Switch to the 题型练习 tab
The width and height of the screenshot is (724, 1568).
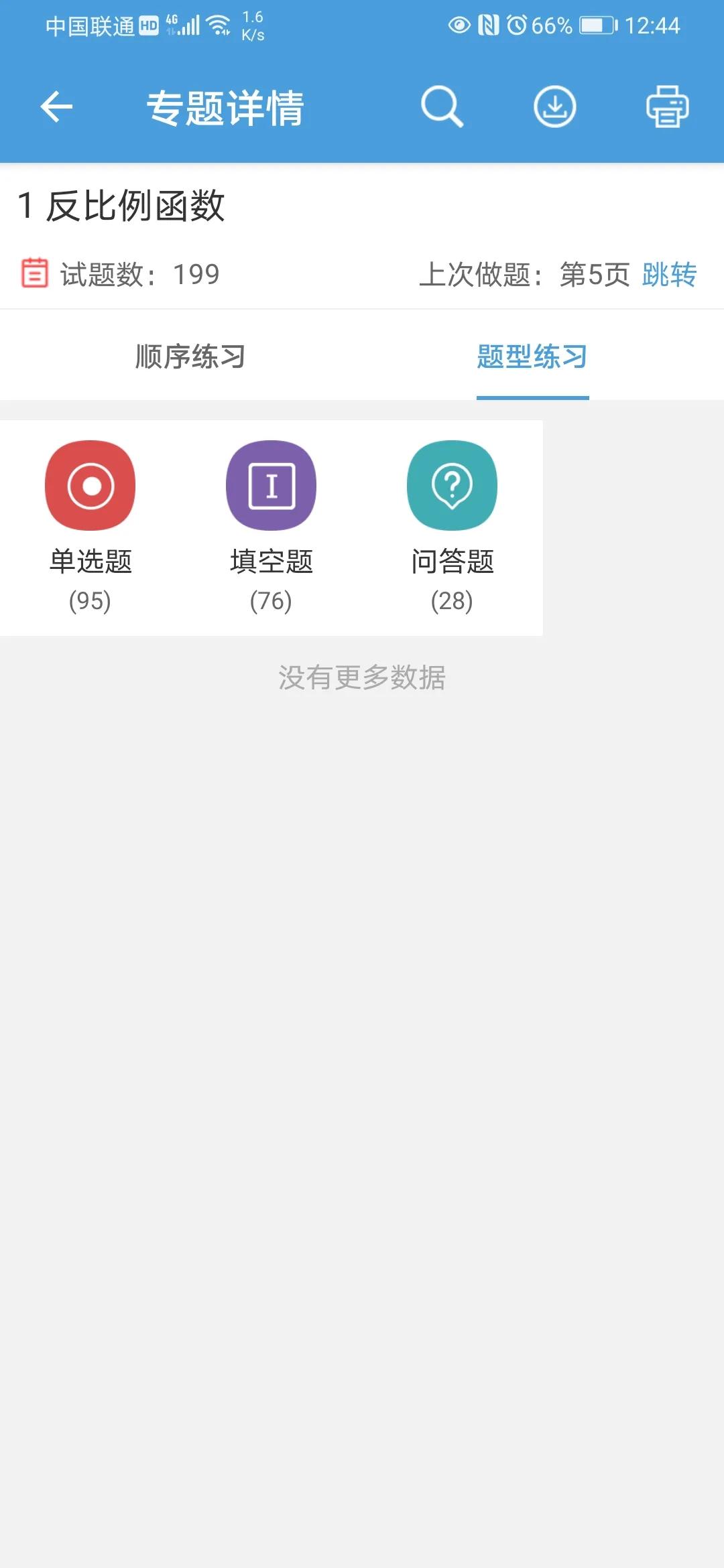coord(532,357)
